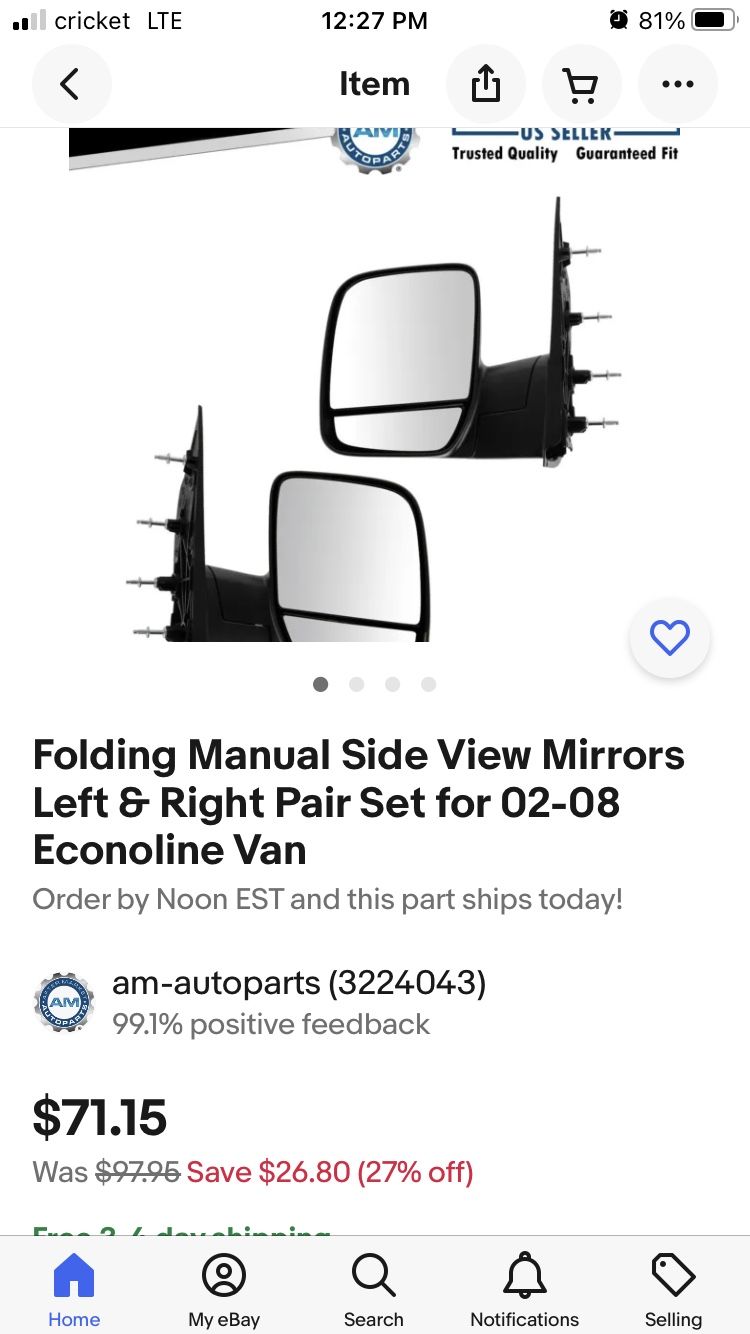
Task: Tap the Item title in top bar
Action: pos(374,84)
